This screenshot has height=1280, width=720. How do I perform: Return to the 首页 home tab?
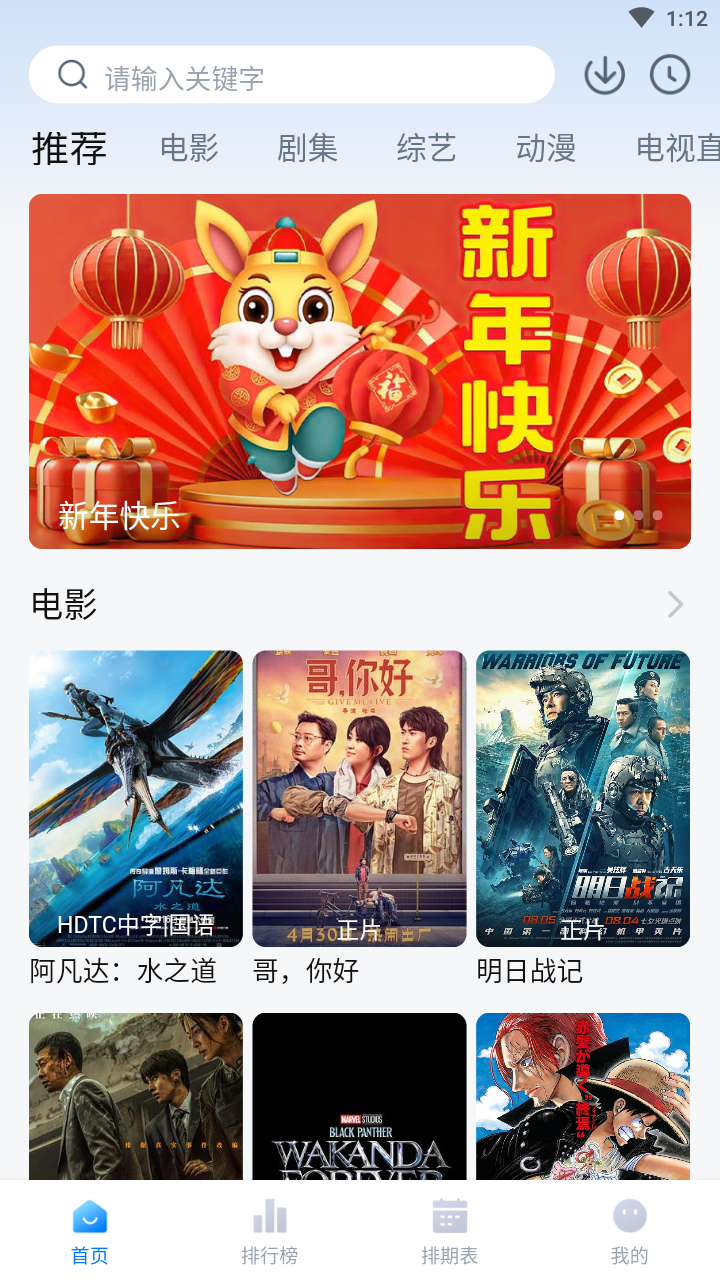[x=90, y=1232]
